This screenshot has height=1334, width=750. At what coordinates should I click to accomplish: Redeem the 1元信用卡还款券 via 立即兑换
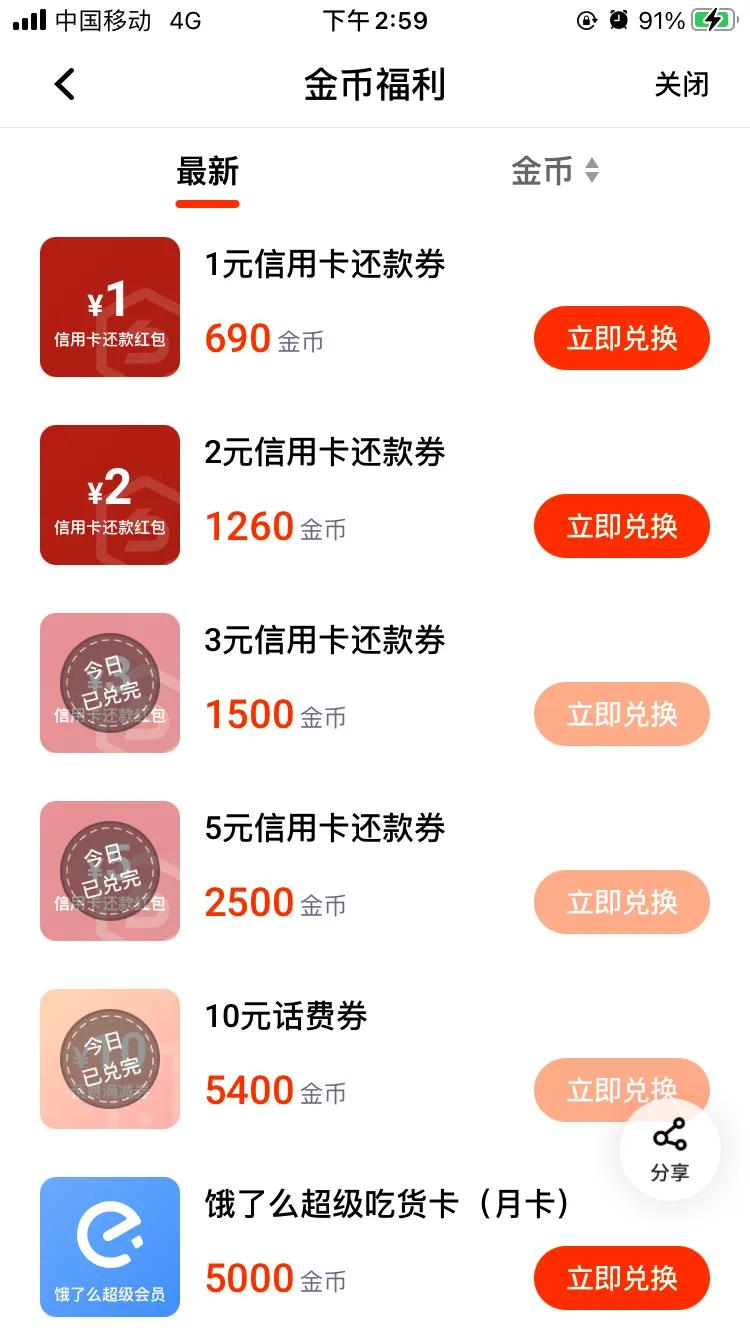click(x=621, y=338)
